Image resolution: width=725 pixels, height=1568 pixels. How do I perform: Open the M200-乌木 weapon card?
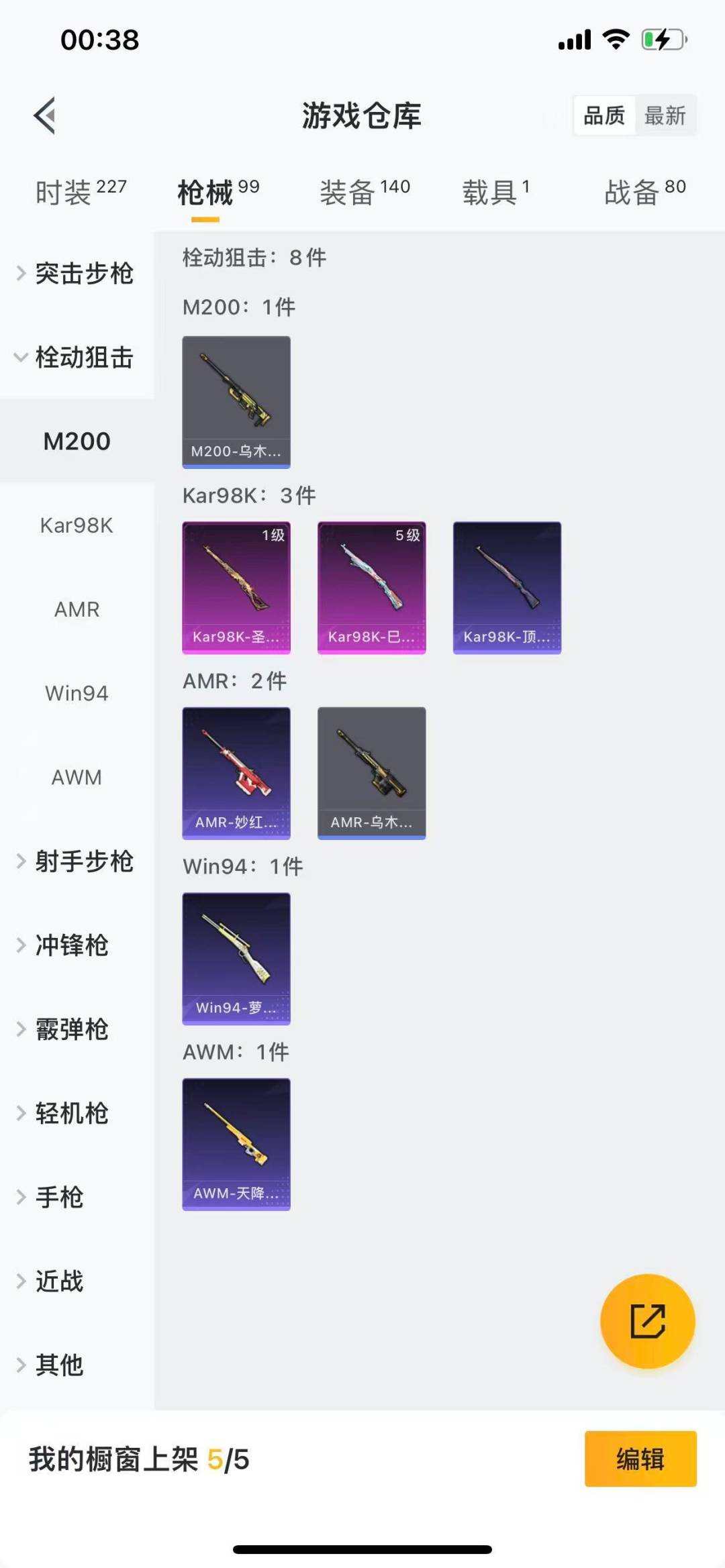pos(236,401)
